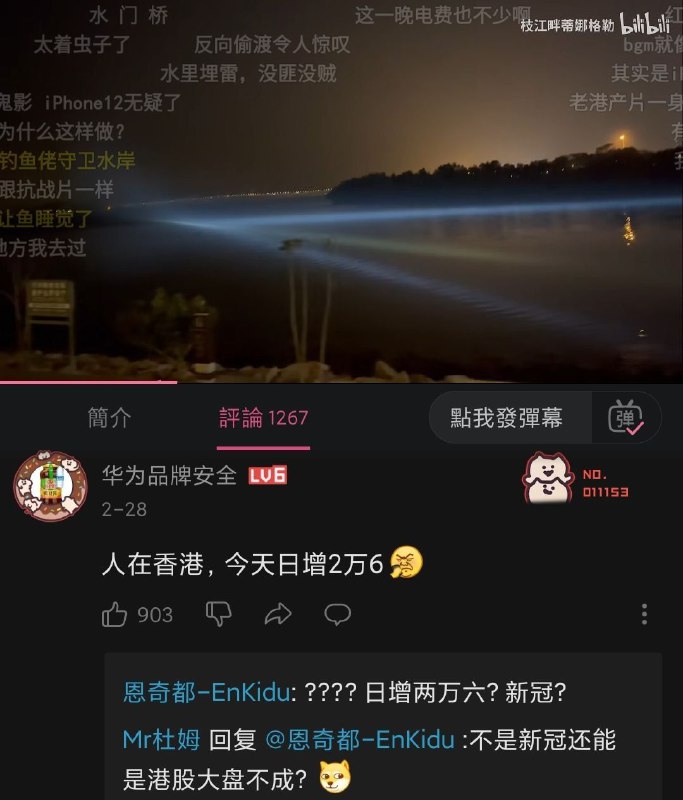Open more options for 华为品牌安全's comment
683x800 pixels.
tap(645, 614)
